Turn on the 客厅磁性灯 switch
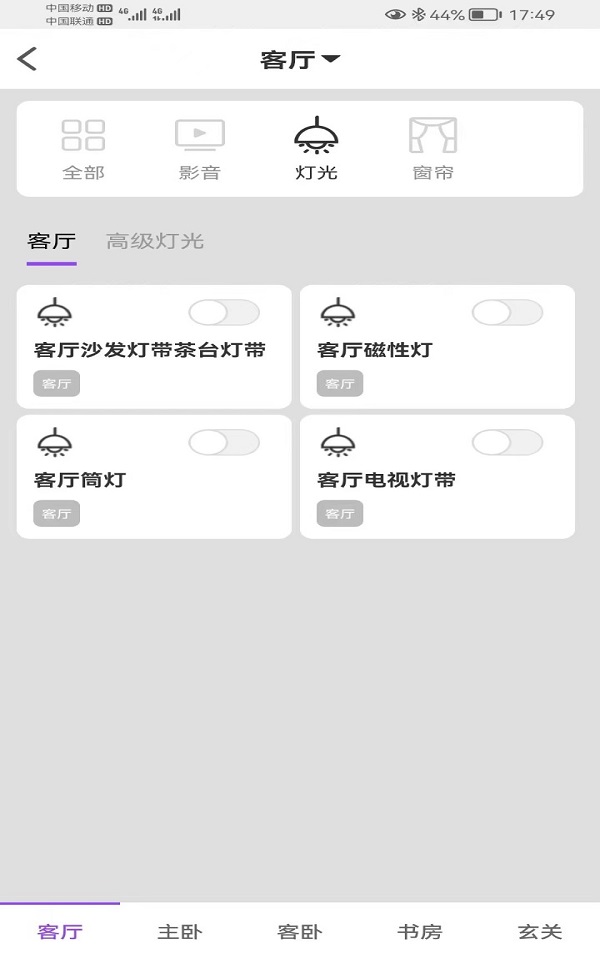600x960 pixels. point(508,313)
